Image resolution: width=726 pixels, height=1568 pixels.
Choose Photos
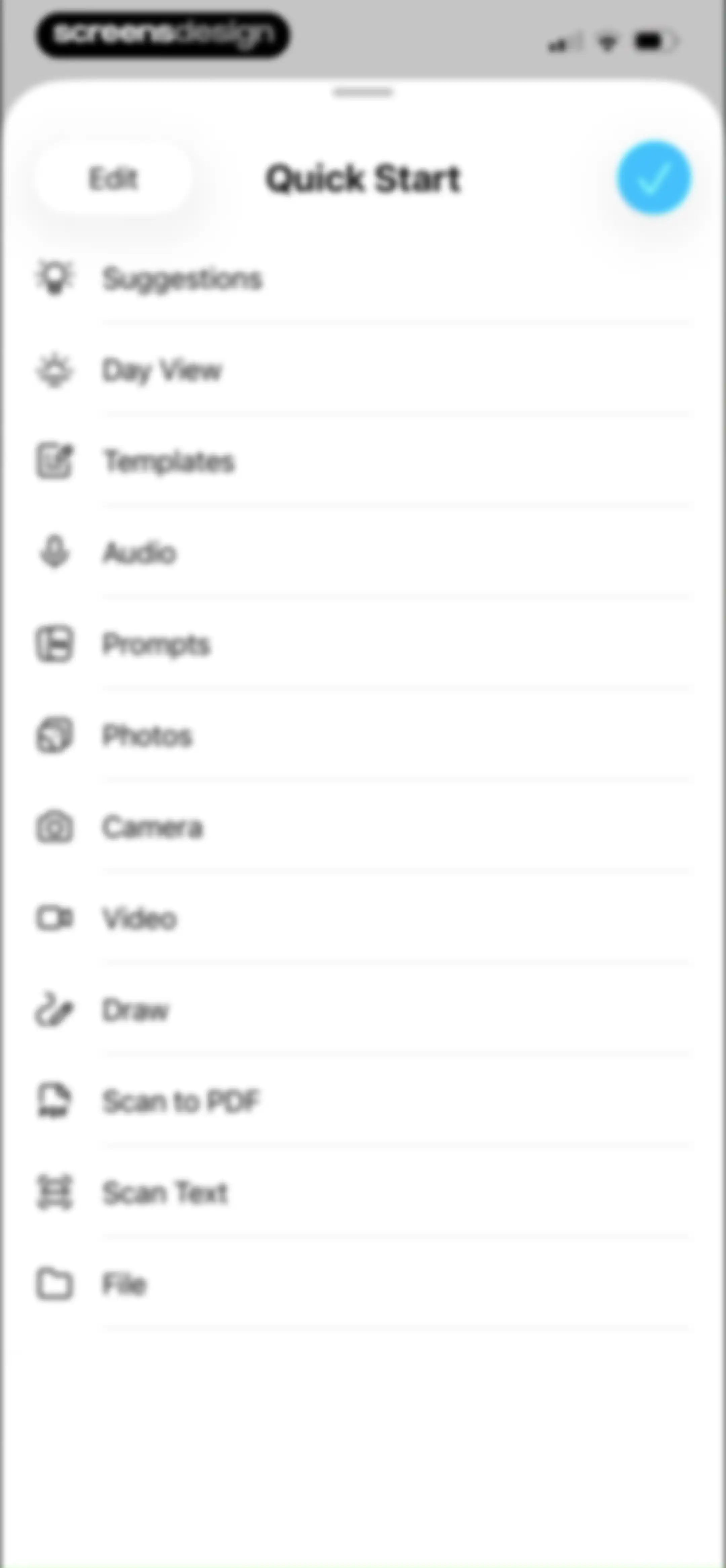(363, 735)
